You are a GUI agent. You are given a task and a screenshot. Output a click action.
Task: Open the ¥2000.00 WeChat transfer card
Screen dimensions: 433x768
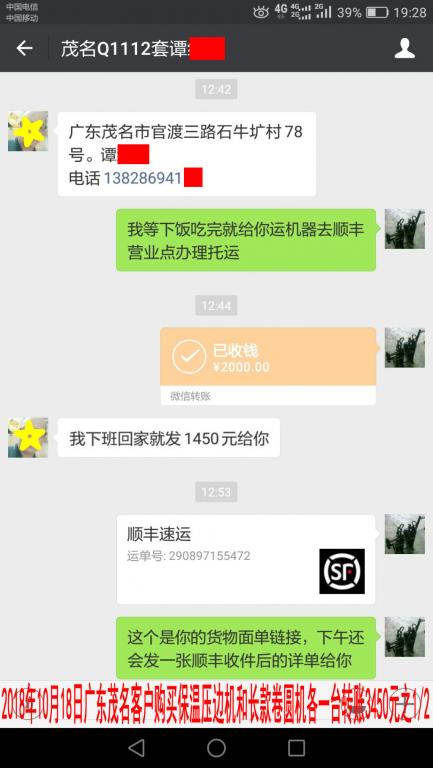268,366
